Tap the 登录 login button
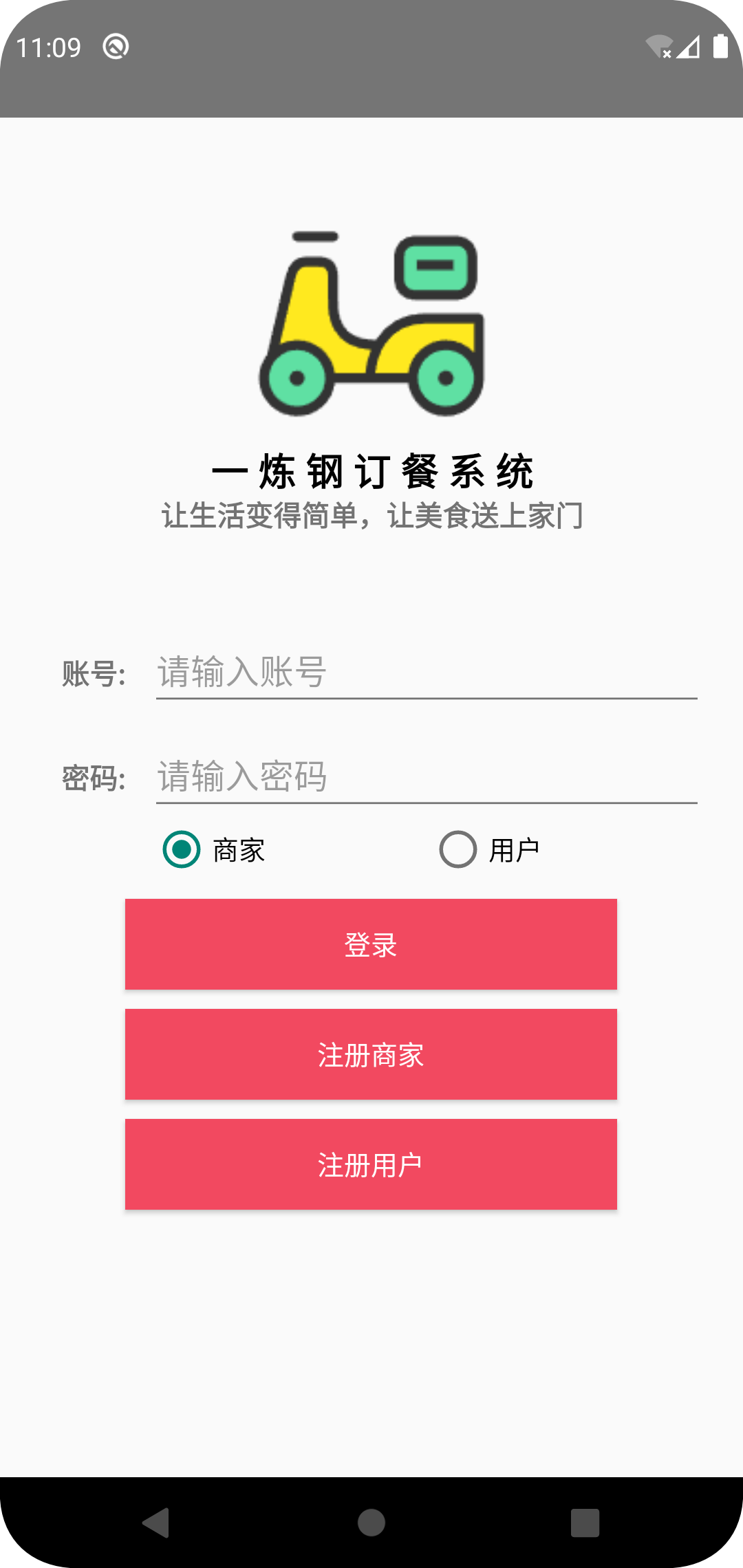The image size is (743, 1568). (x=371, y=944)
